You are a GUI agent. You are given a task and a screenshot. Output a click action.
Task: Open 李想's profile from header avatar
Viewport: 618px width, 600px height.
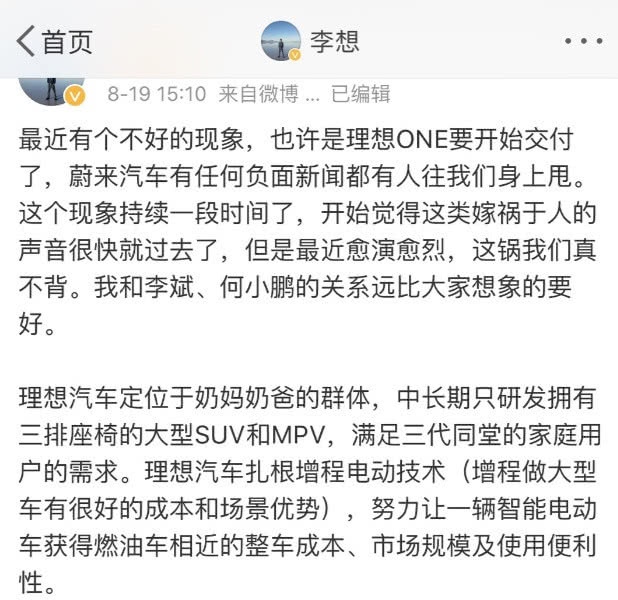coord(281,41)
